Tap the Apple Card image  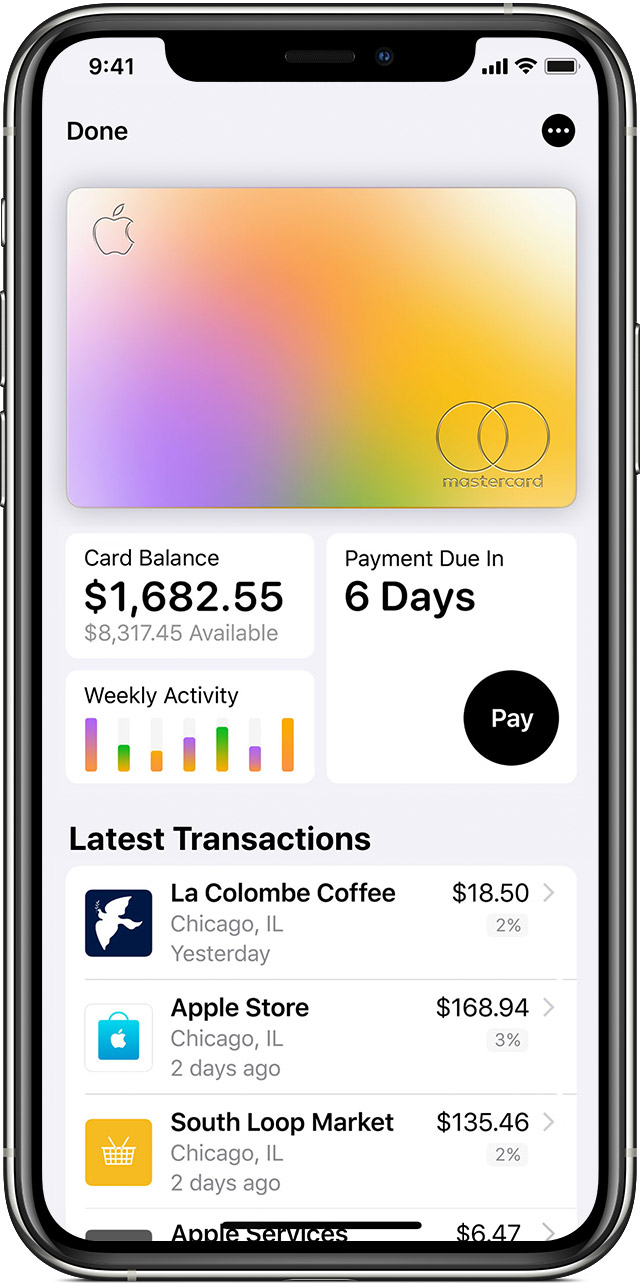tap(321, 347)
